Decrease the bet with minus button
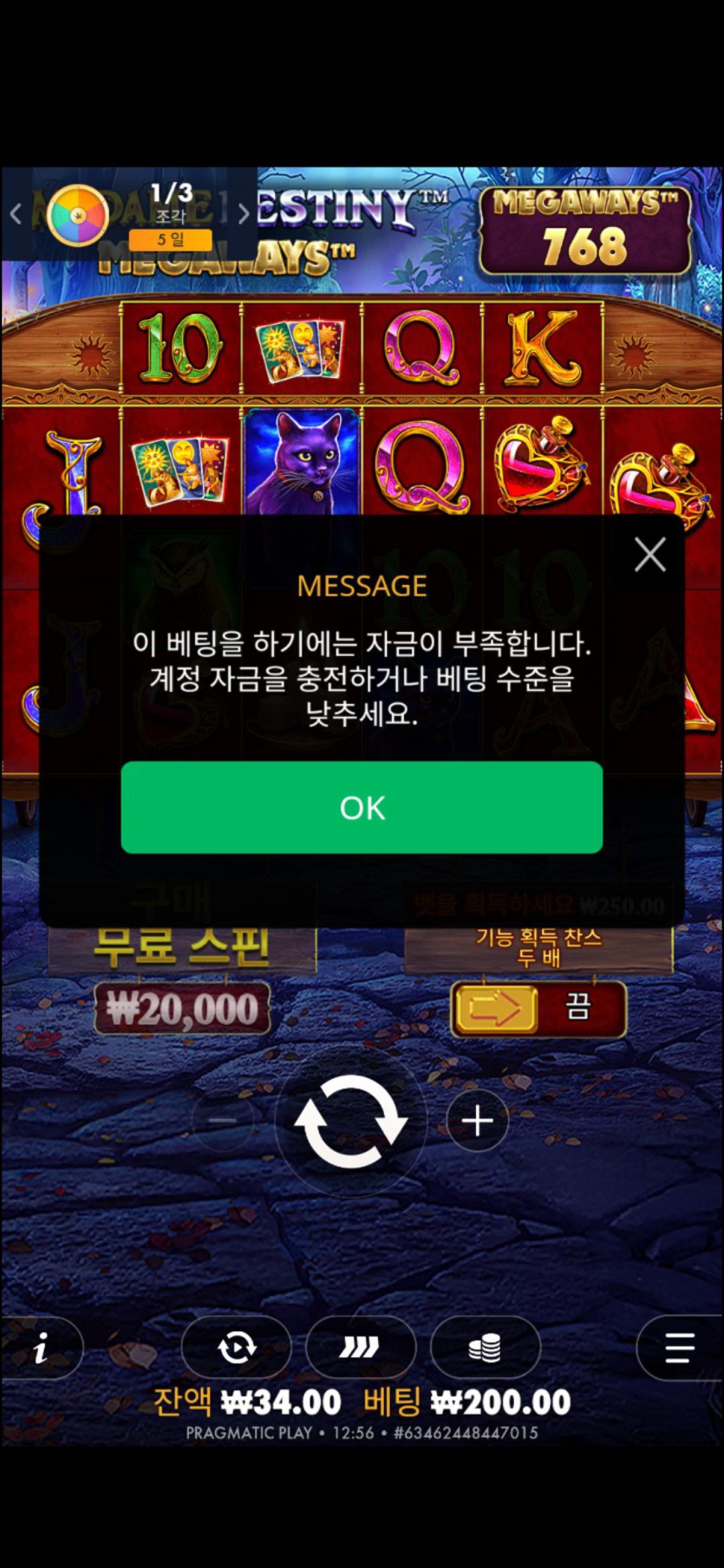Viewport: 724px width, 1568px height. pos(223,1121)
